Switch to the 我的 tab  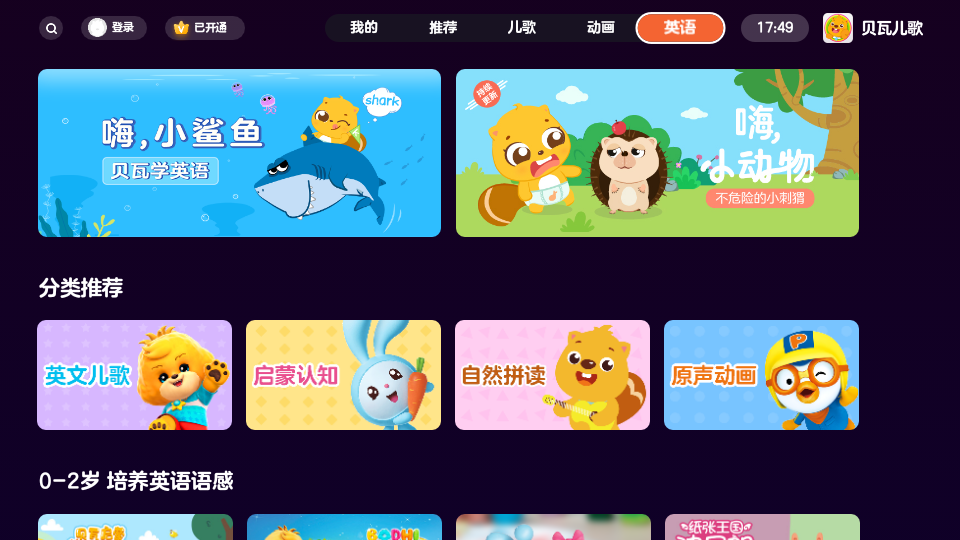point(364,28)
